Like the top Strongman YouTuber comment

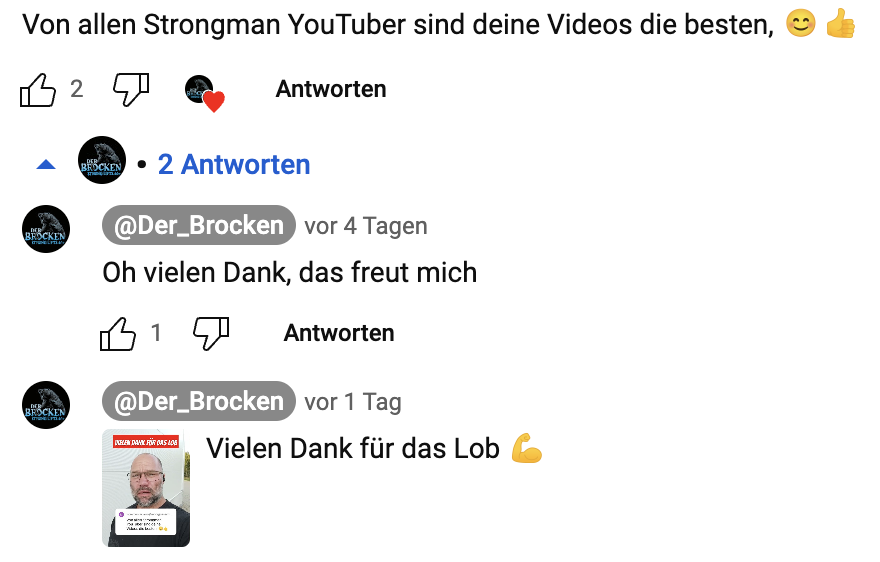(x=38, y=90)
